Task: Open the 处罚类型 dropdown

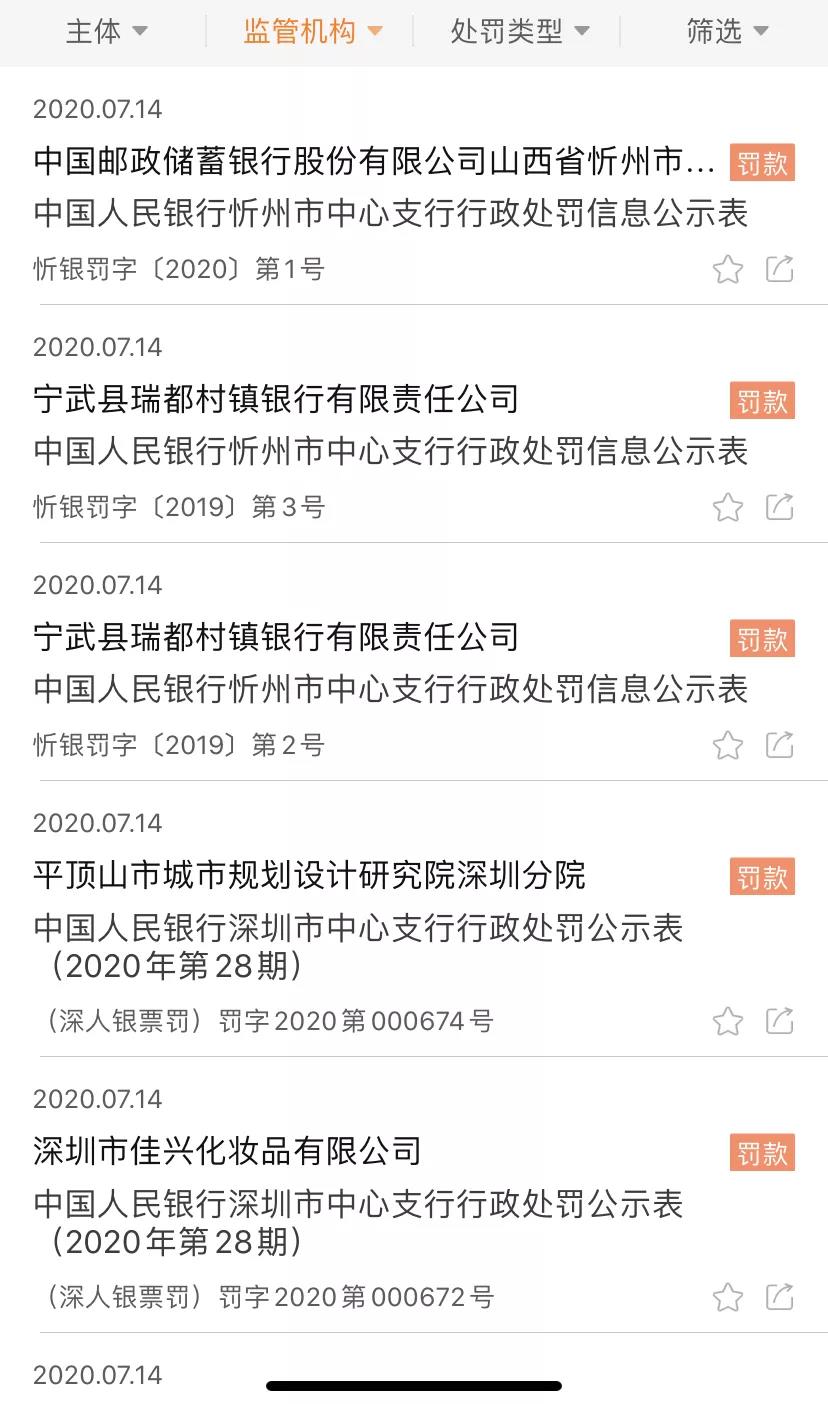Action: tap(519, 32)
